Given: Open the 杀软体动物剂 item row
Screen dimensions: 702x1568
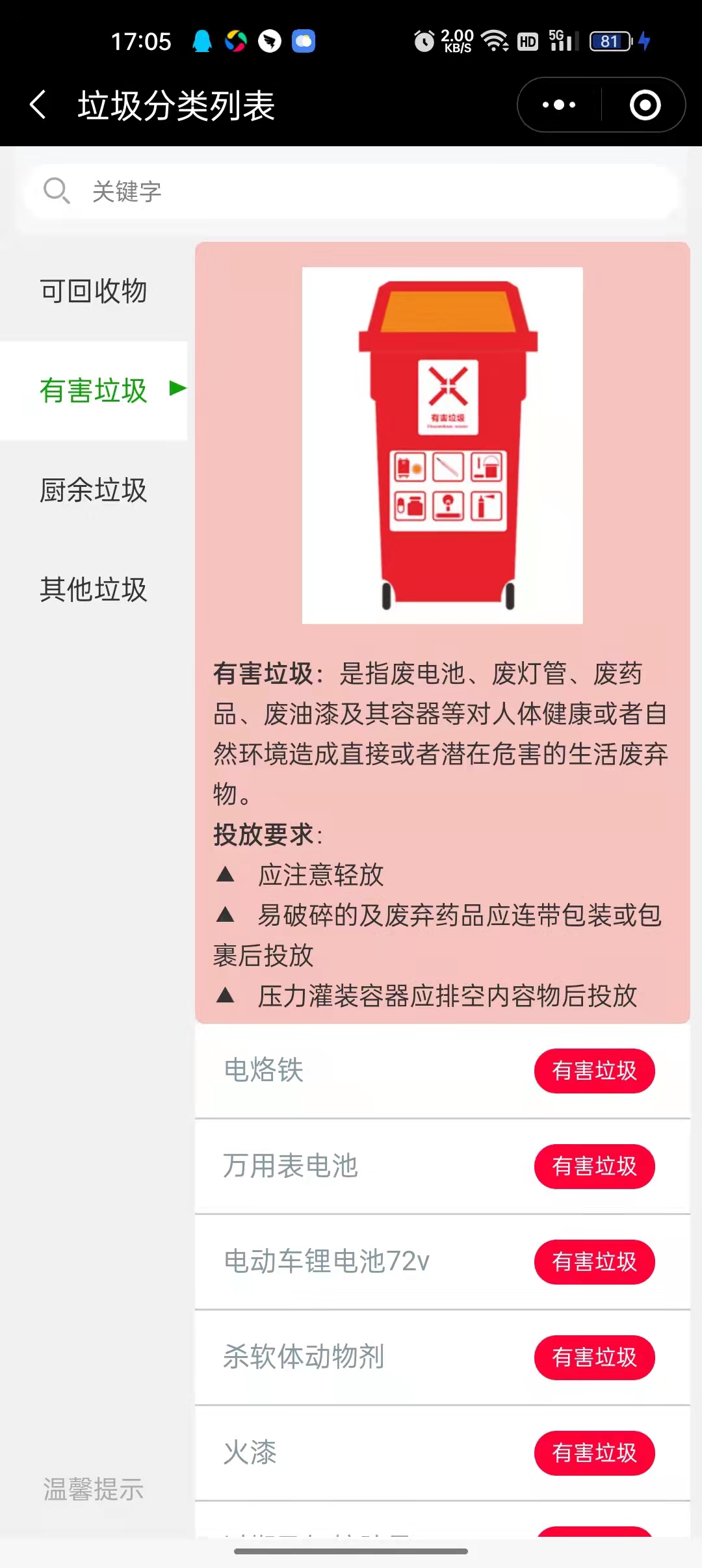Looking at the screenshot, I should (442, 1357).
